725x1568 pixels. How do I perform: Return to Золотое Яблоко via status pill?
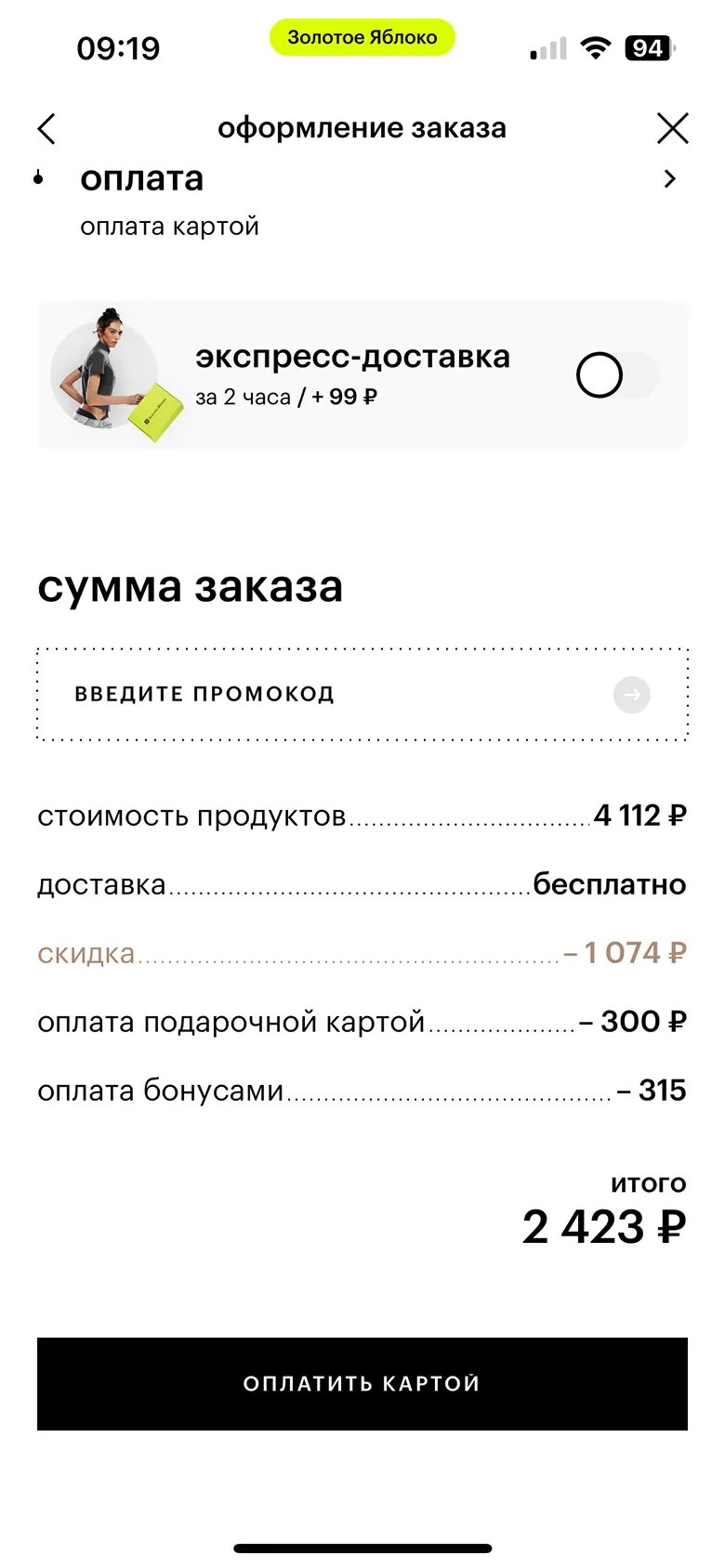point(362,37)
